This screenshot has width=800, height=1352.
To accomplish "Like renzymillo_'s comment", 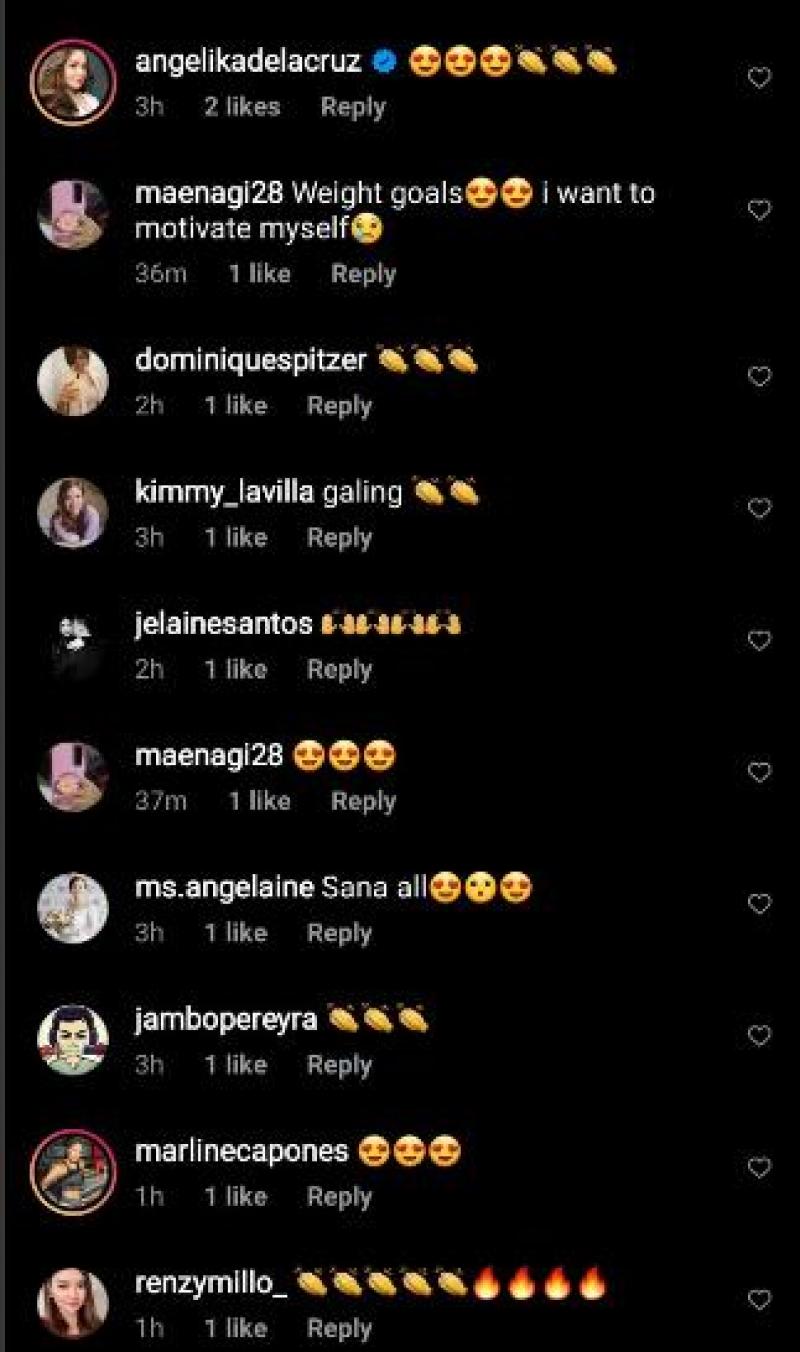I will [x=760, y=1300].
